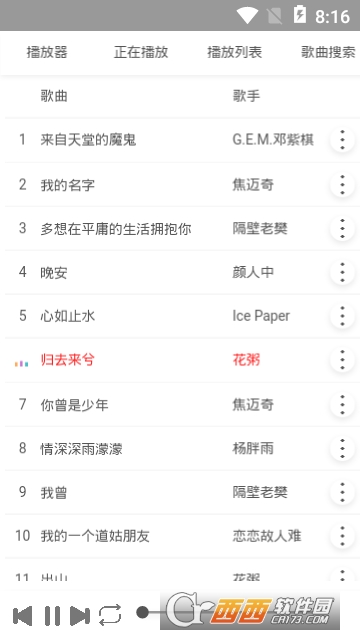The height and width of the screenshot is (640, 360).
Task: Tap the playback progress slider knob
Action: (142, 612)
